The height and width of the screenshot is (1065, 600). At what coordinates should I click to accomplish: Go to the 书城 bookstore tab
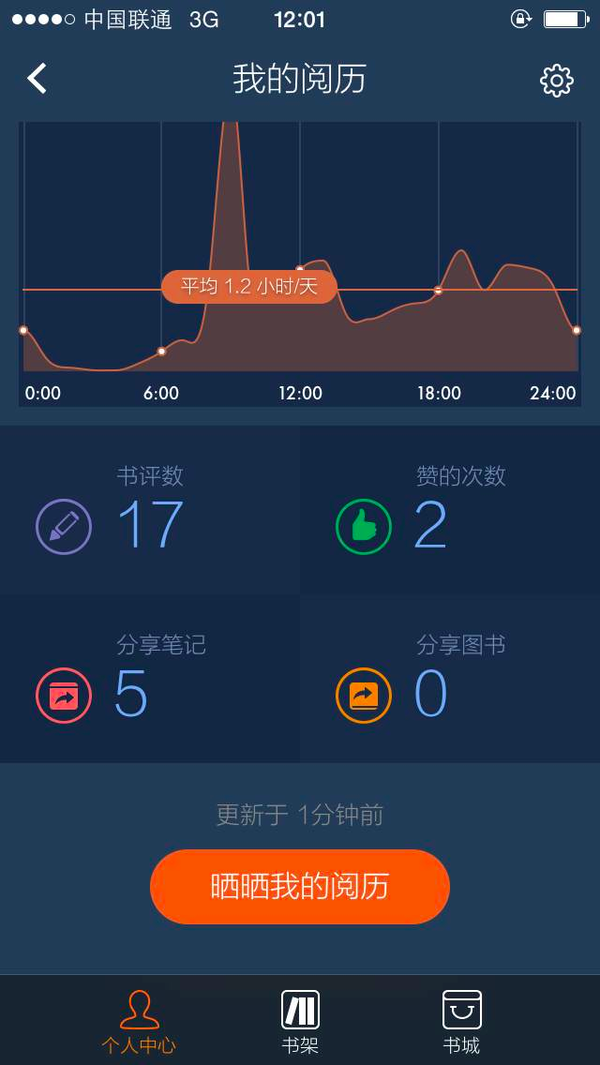[462, 1022]
